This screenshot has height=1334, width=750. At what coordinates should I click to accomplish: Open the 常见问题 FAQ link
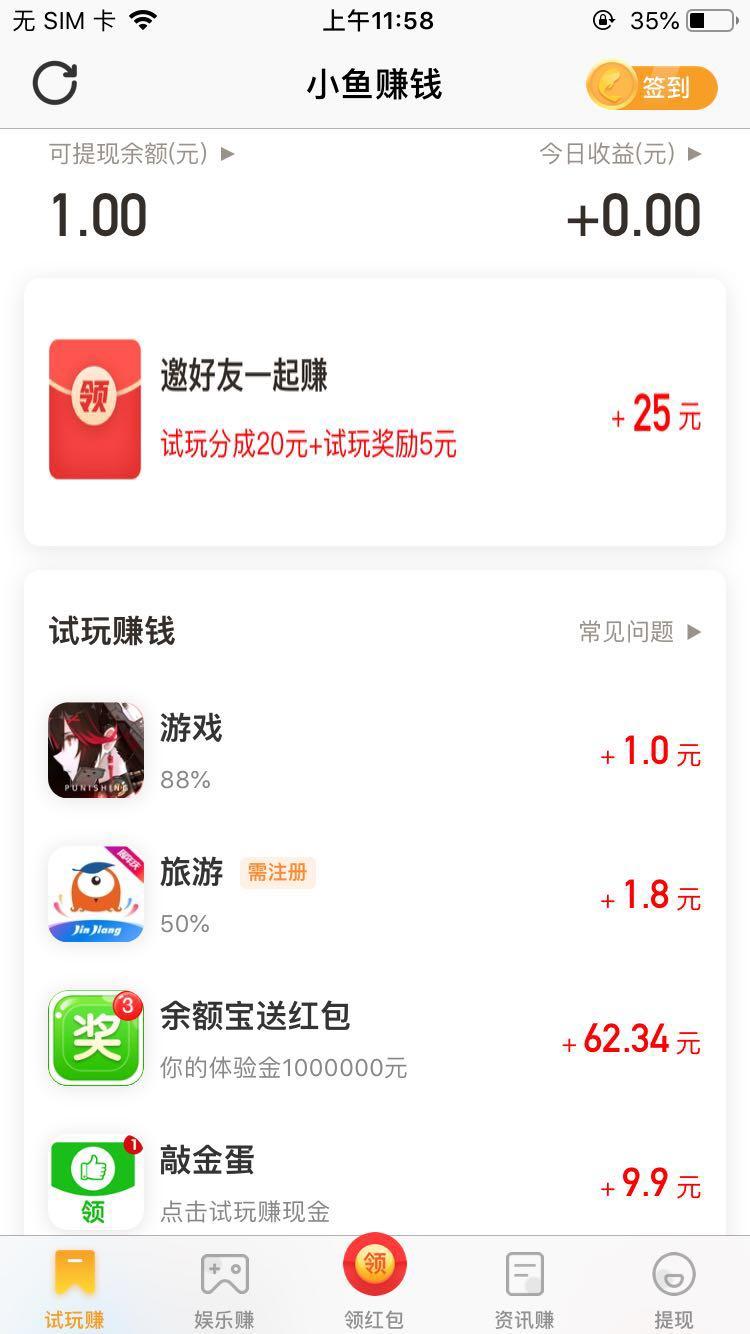click(640, 632)
